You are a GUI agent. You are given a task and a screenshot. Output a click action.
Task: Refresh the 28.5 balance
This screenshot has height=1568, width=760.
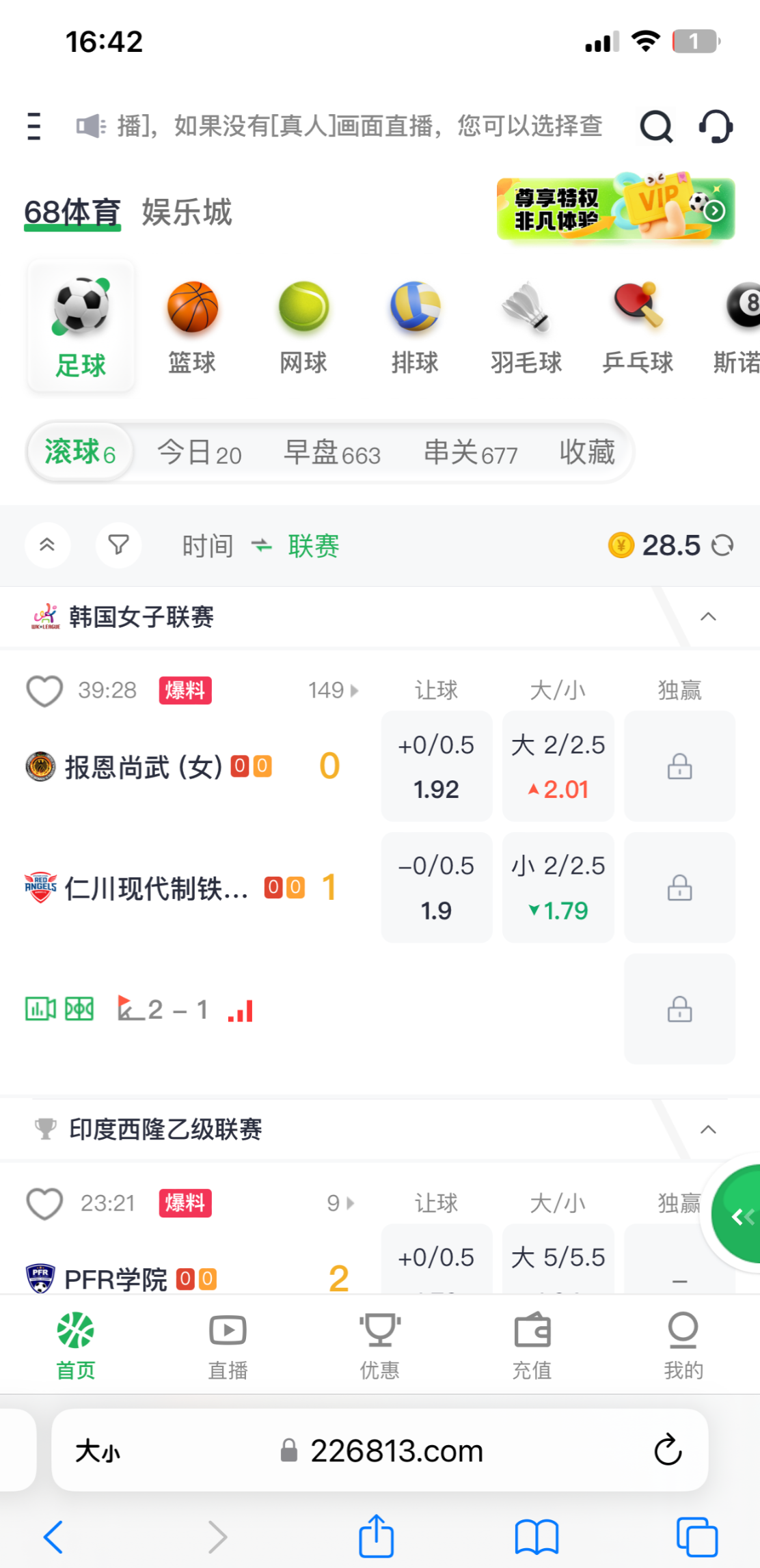723,545
